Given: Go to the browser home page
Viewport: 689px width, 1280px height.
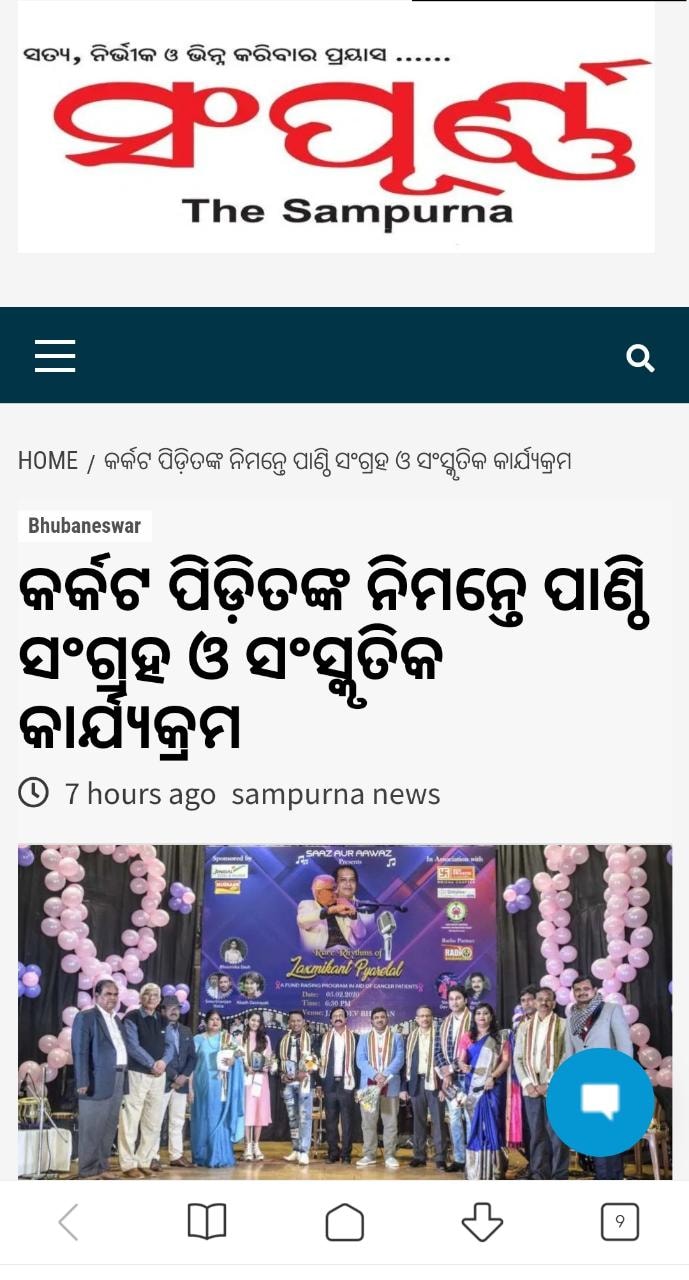Looking at the screenshot, I should pos(345,1222).
